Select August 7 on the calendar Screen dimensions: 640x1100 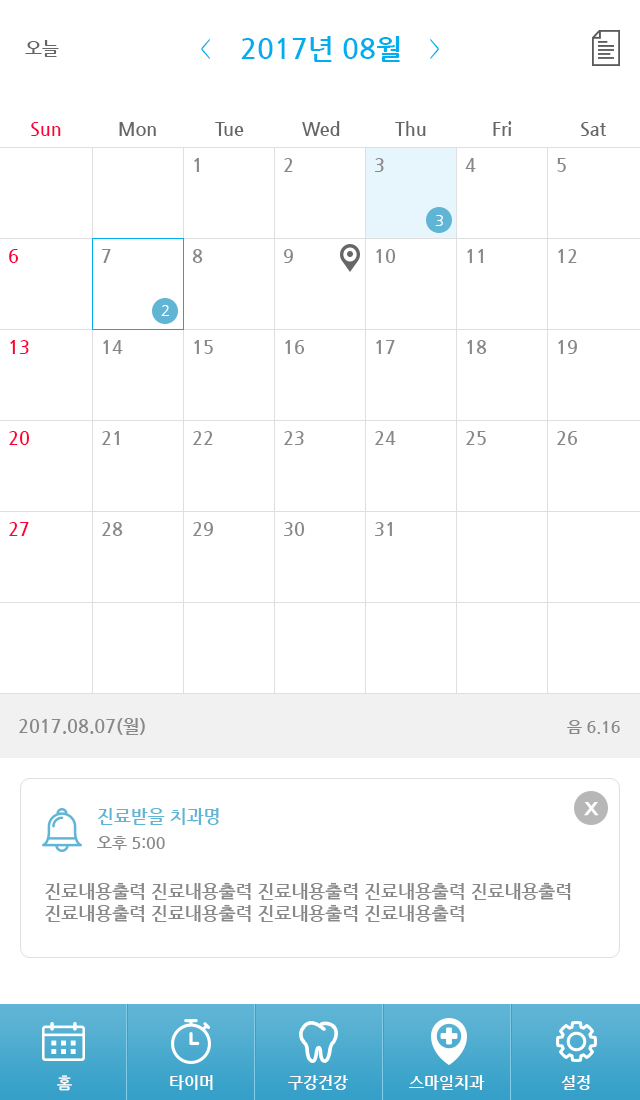click(x=138, y=283)
